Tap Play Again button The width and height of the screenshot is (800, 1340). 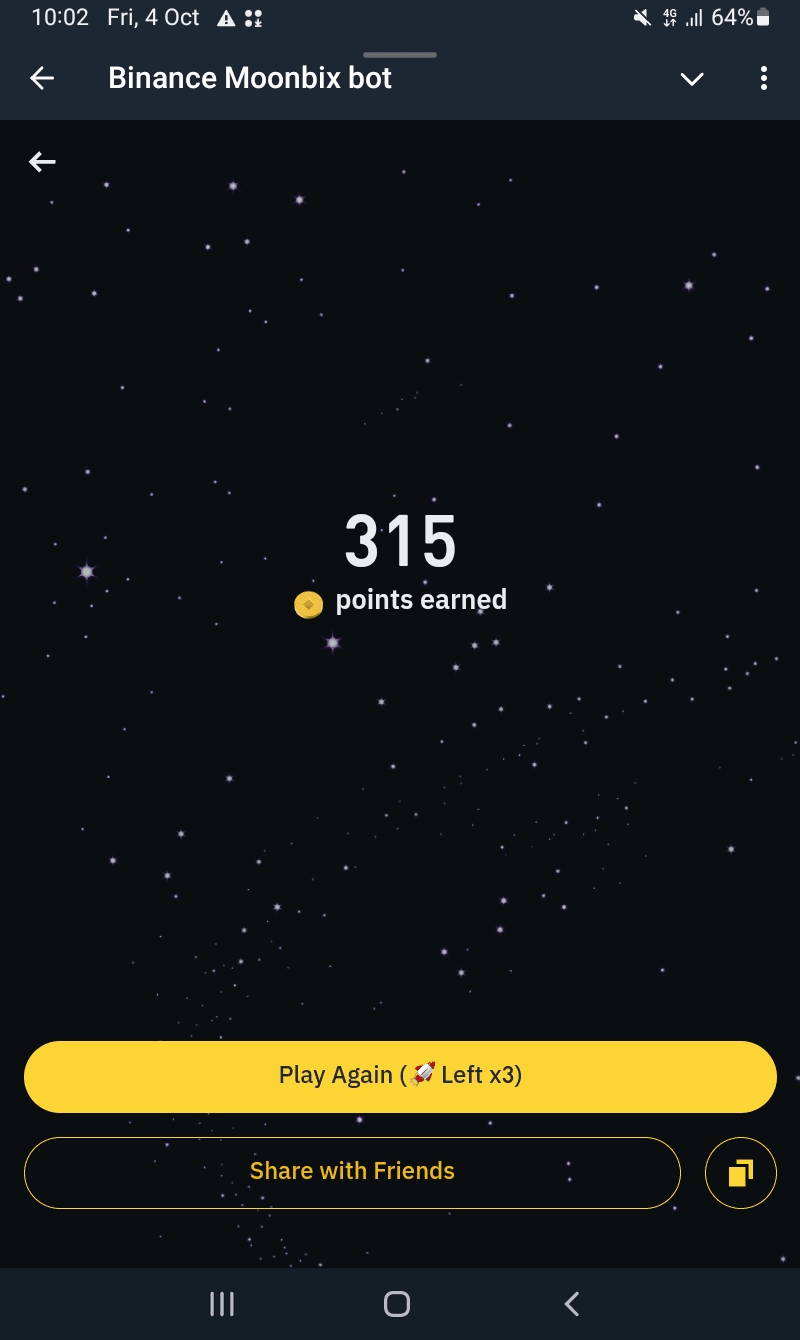click(x=400, y=1076)
